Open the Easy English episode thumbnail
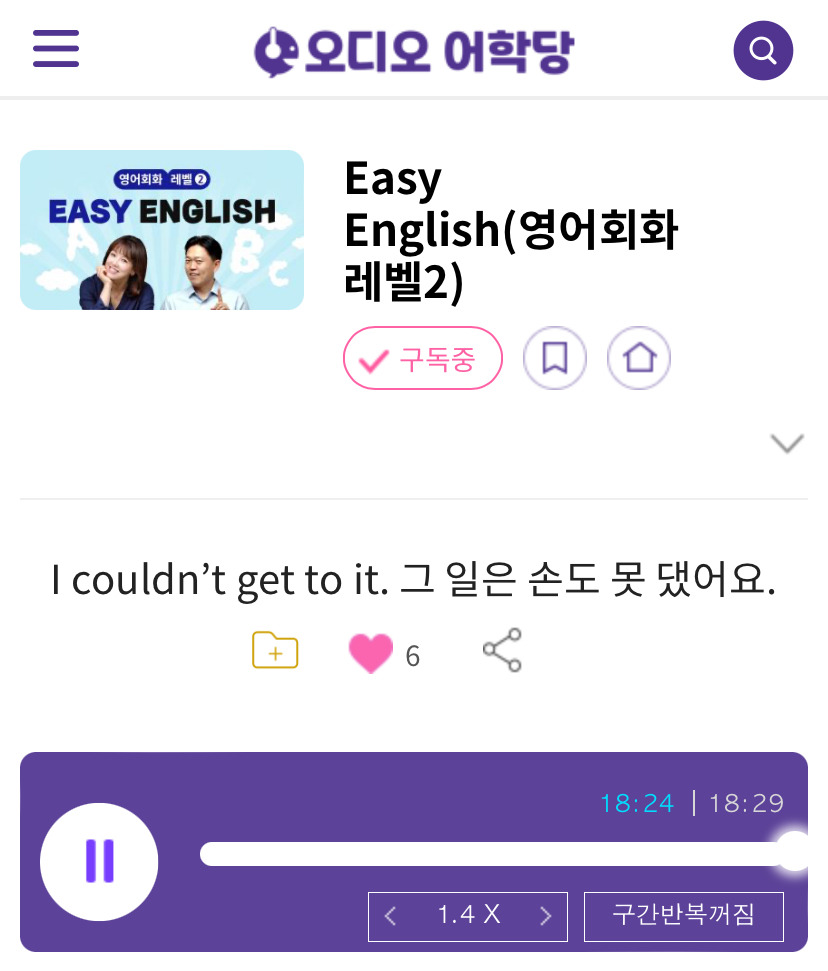The height and width of the screenshot is (971, 828). tap(162, 229)
